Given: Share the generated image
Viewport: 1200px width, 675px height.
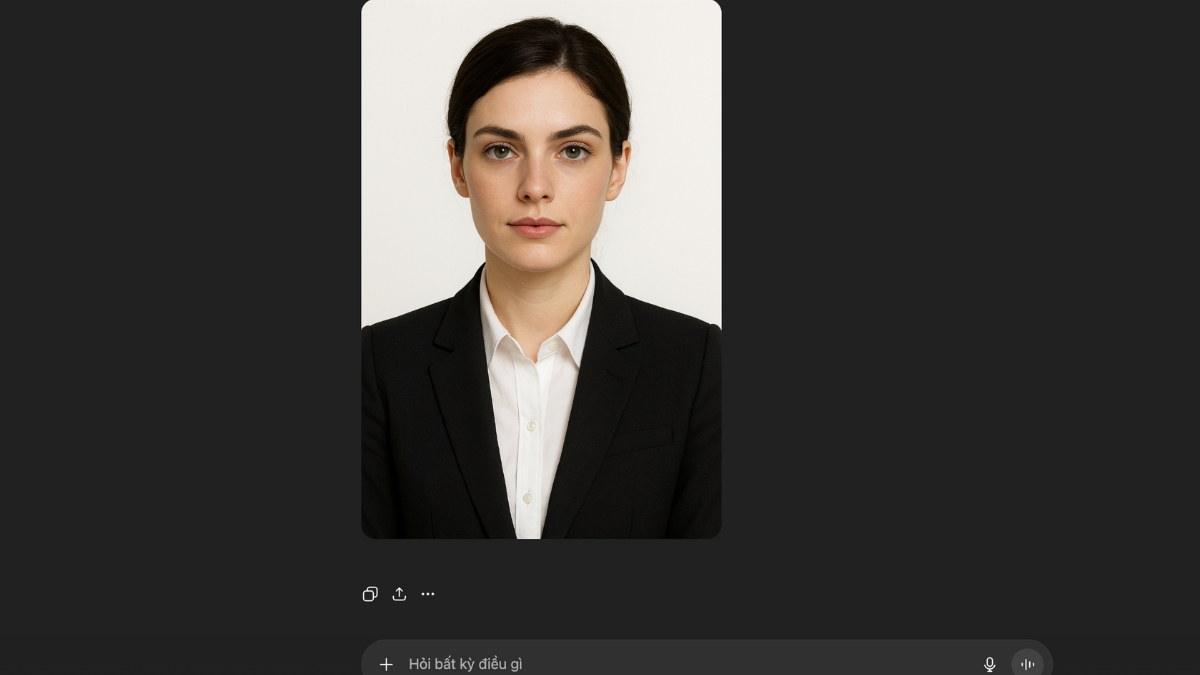Looking at the screenshot, I should point(399,594).
